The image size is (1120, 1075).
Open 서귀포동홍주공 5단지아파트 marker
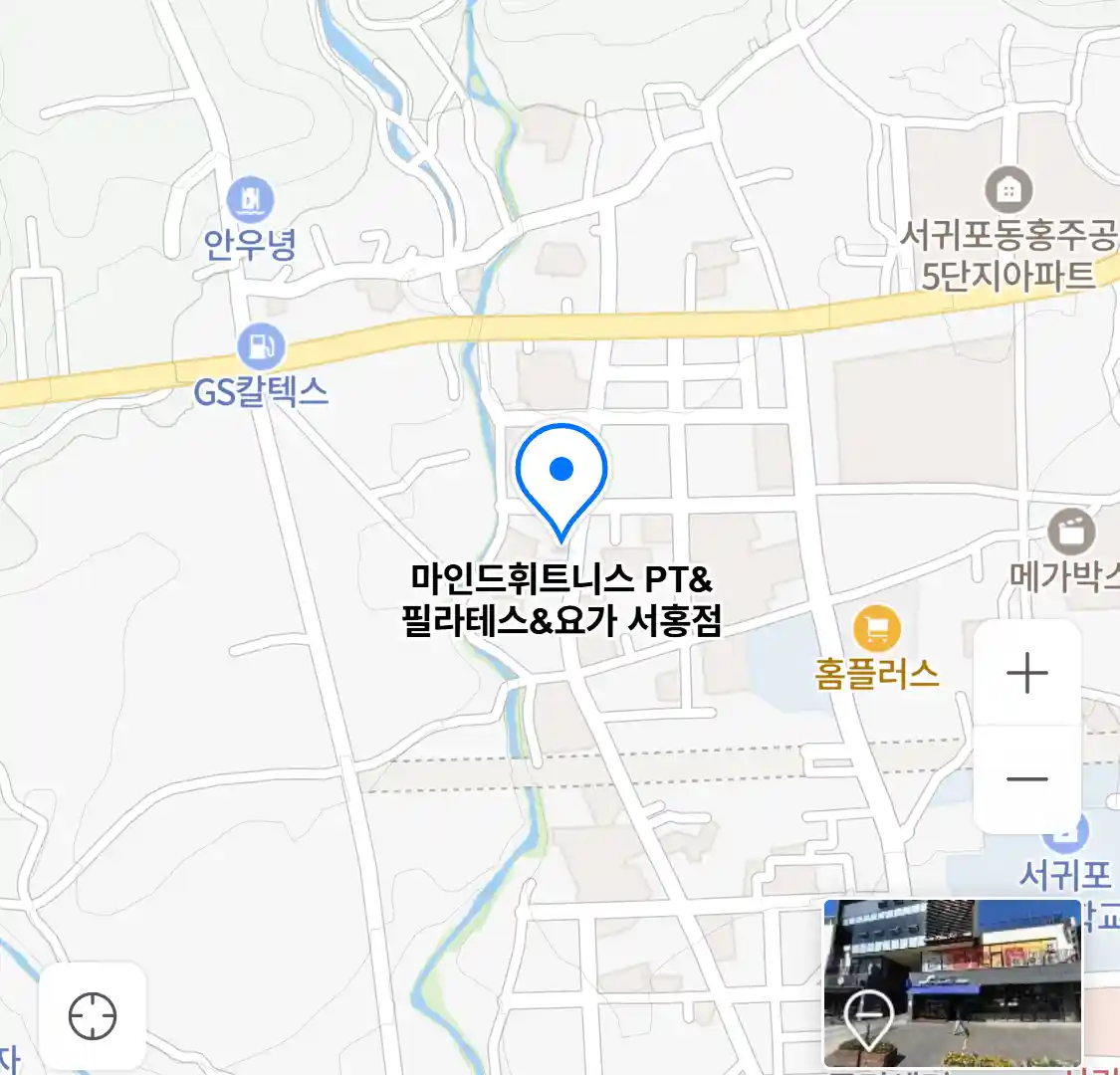[1008, 189]
